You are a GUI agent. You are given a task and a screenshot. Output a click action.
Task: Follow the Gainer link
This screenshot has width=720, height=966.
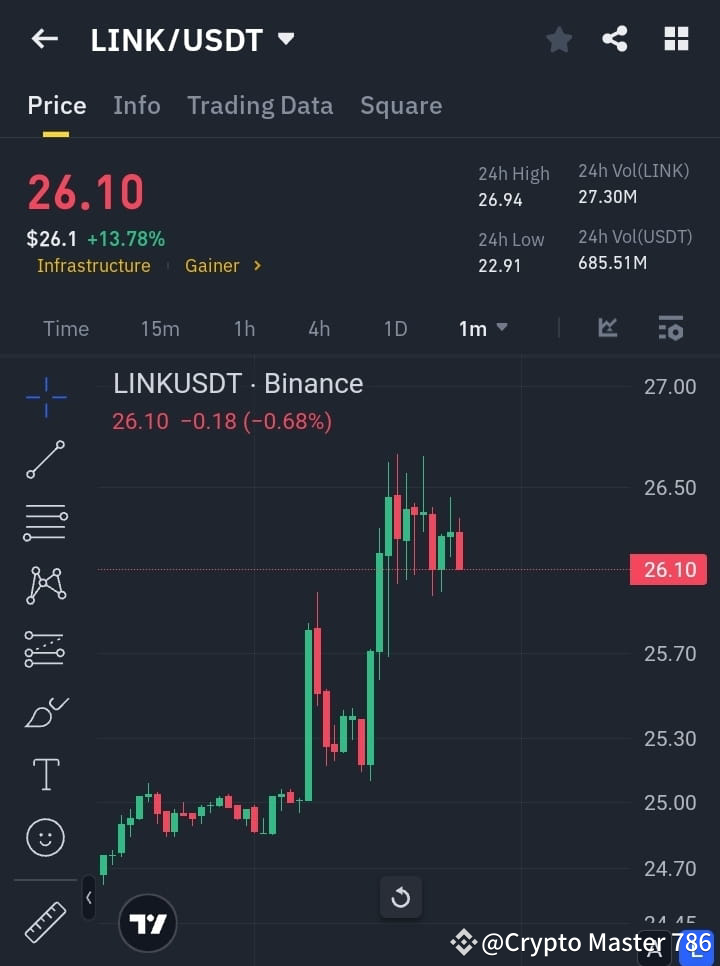(212, 265)
